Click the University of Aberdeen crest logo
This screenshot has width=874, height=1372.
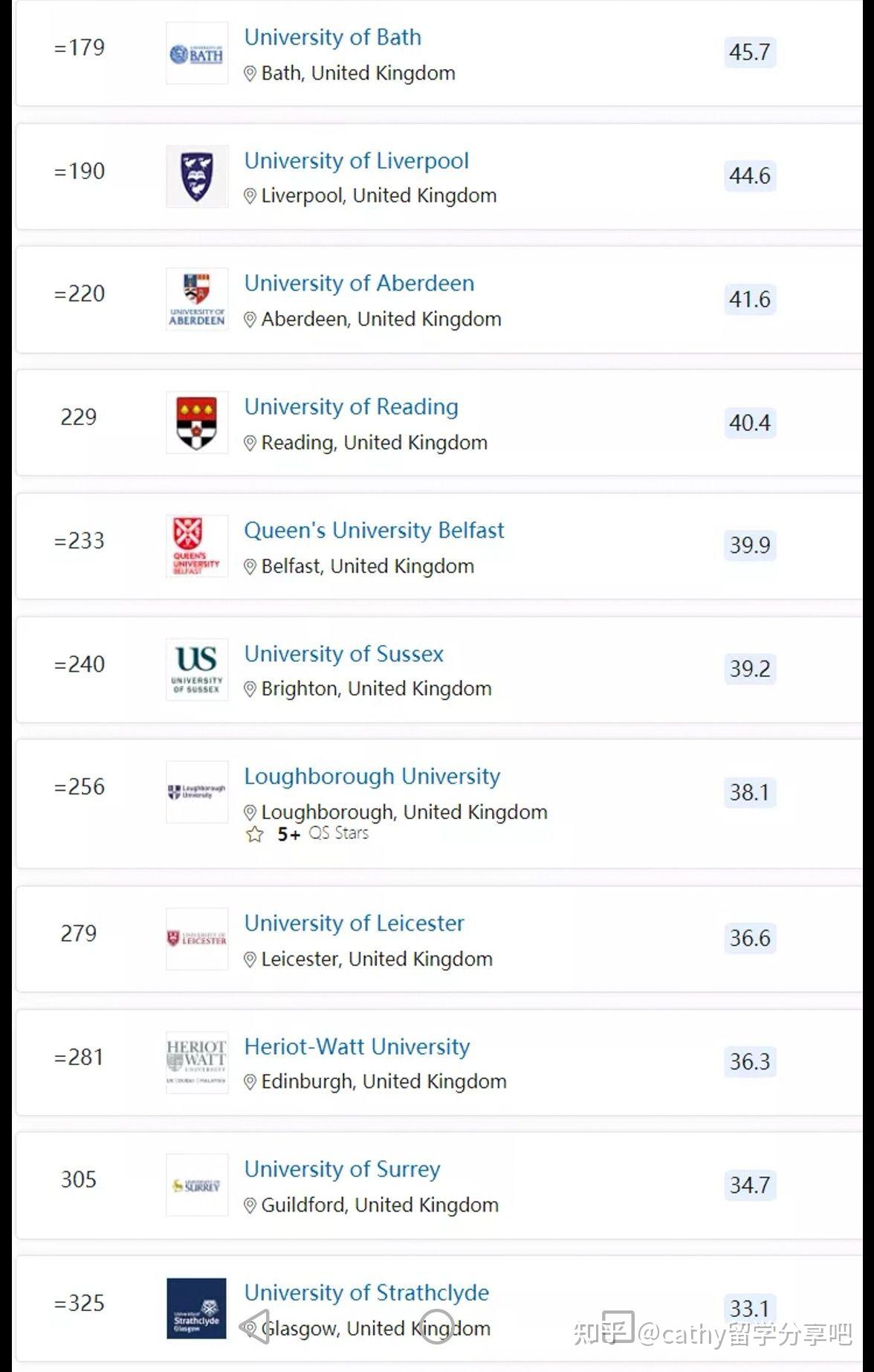click(195, 299)
